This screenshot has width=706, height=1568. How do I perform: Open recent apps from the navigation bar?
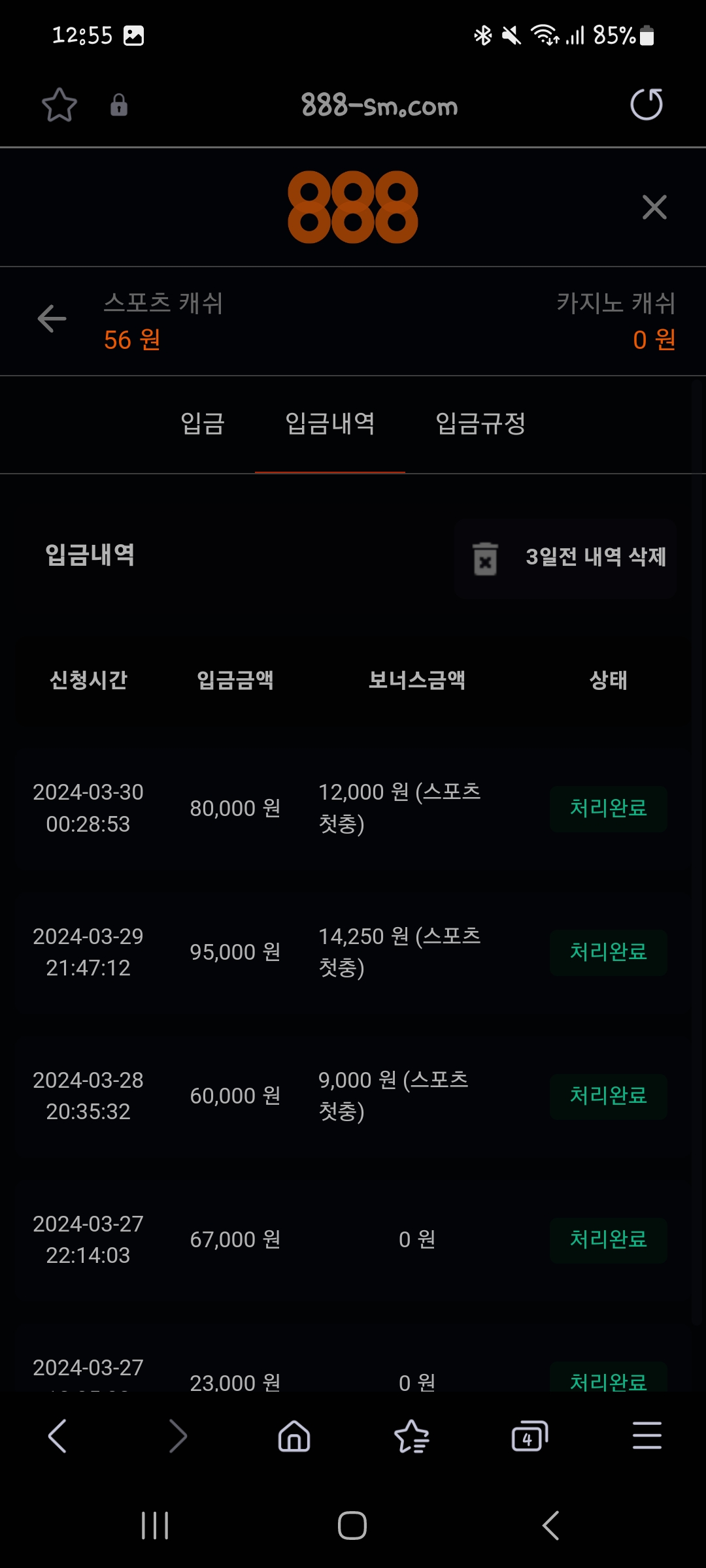click(x=155, y=1526)
